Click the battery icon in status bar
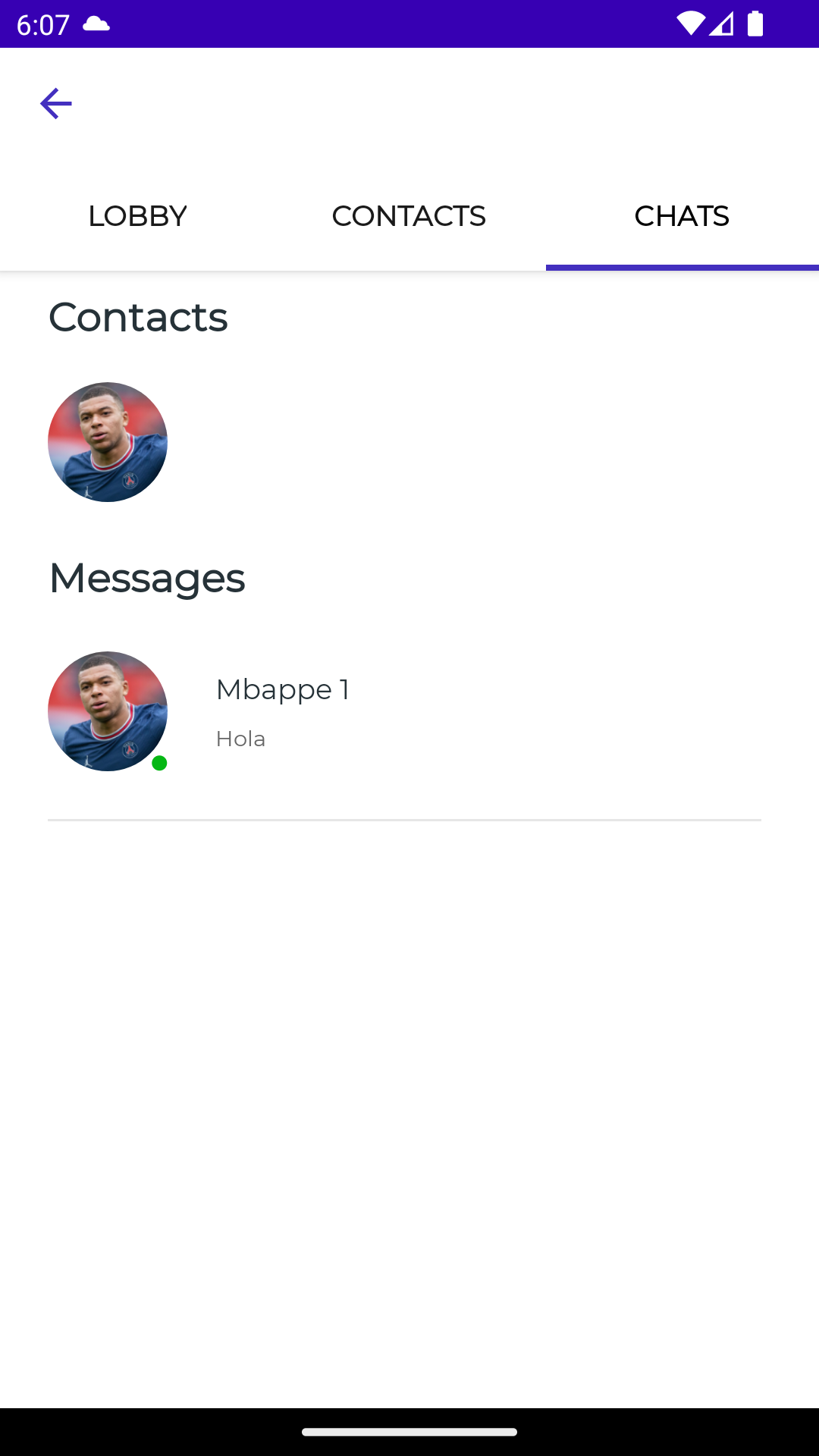 click(756, 24)
